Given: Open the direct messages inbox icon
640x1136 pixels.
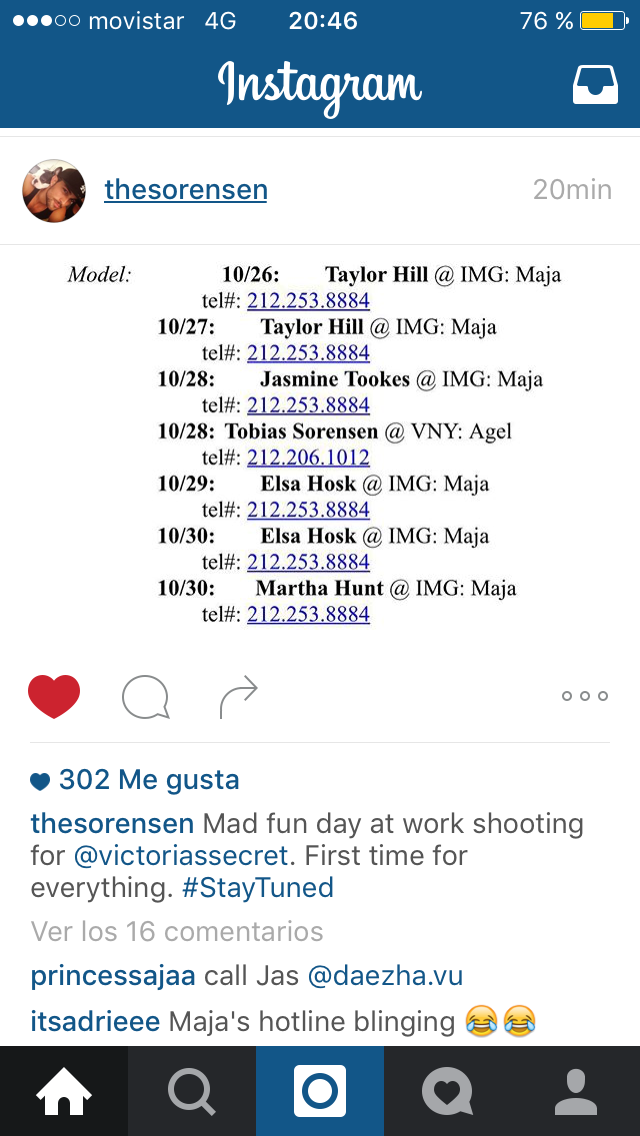Looking at the screenshot, I should click(595, 85).
